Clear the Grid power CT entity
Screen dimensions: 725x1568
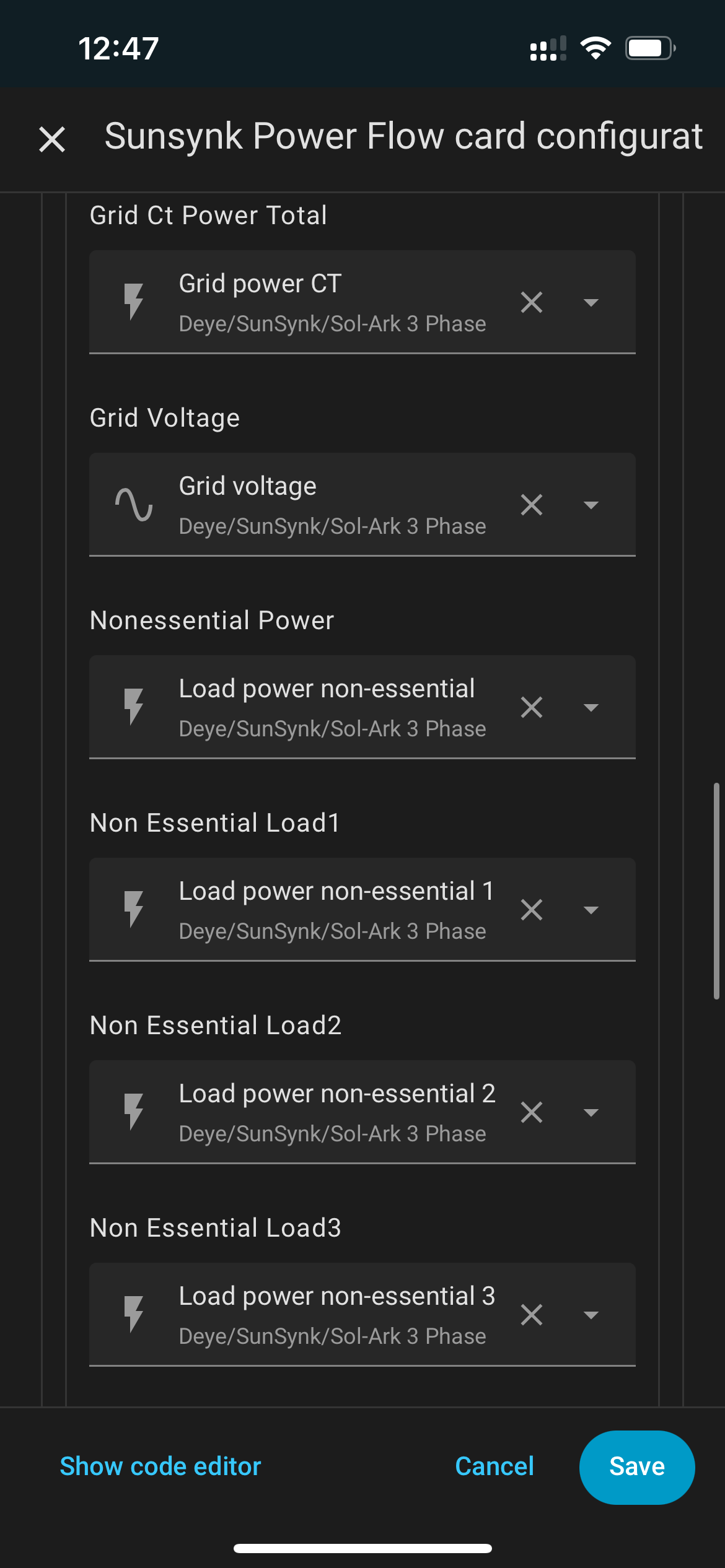532,302
